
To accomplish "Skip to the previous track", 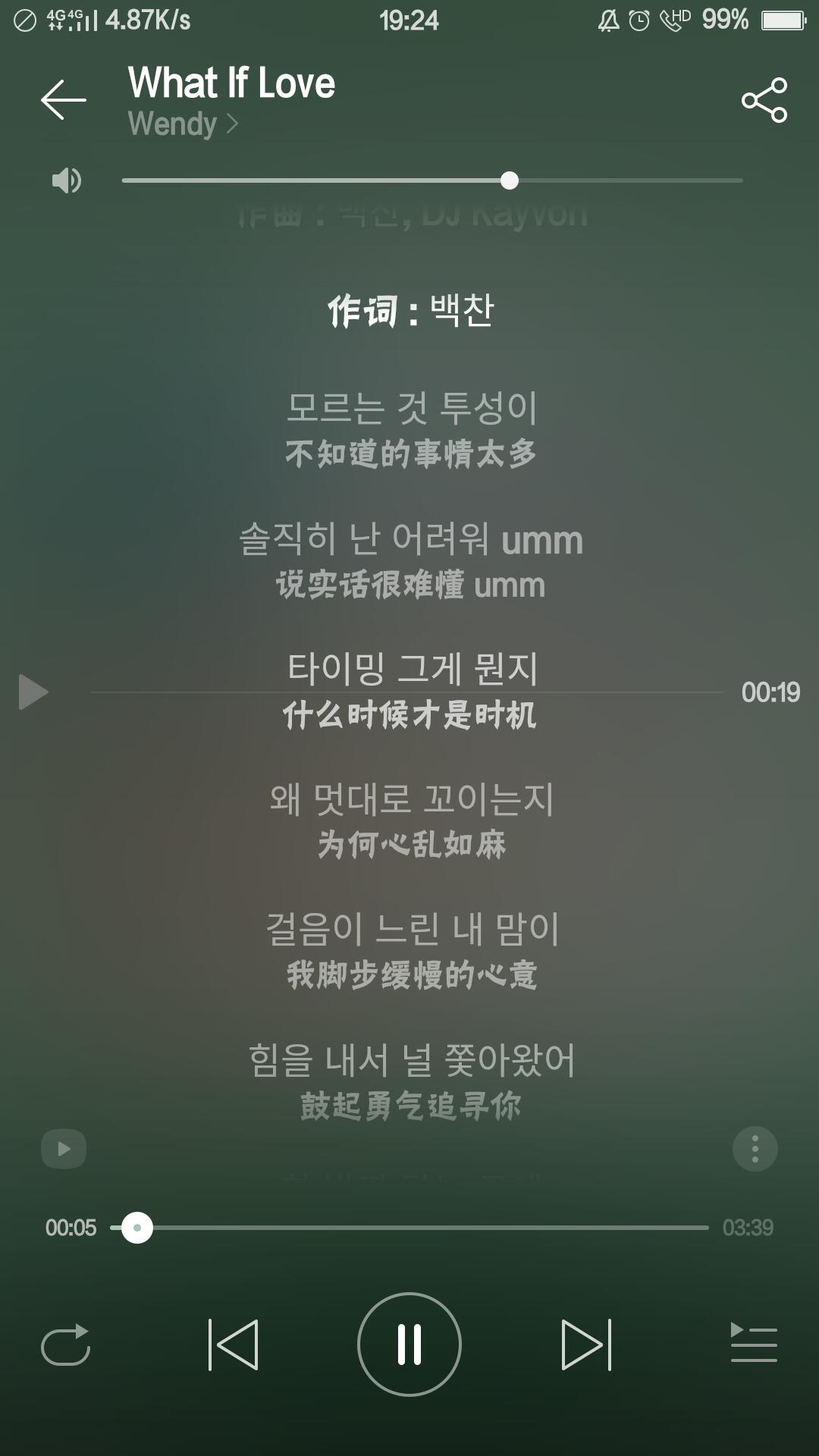I will click(233, 1345).
